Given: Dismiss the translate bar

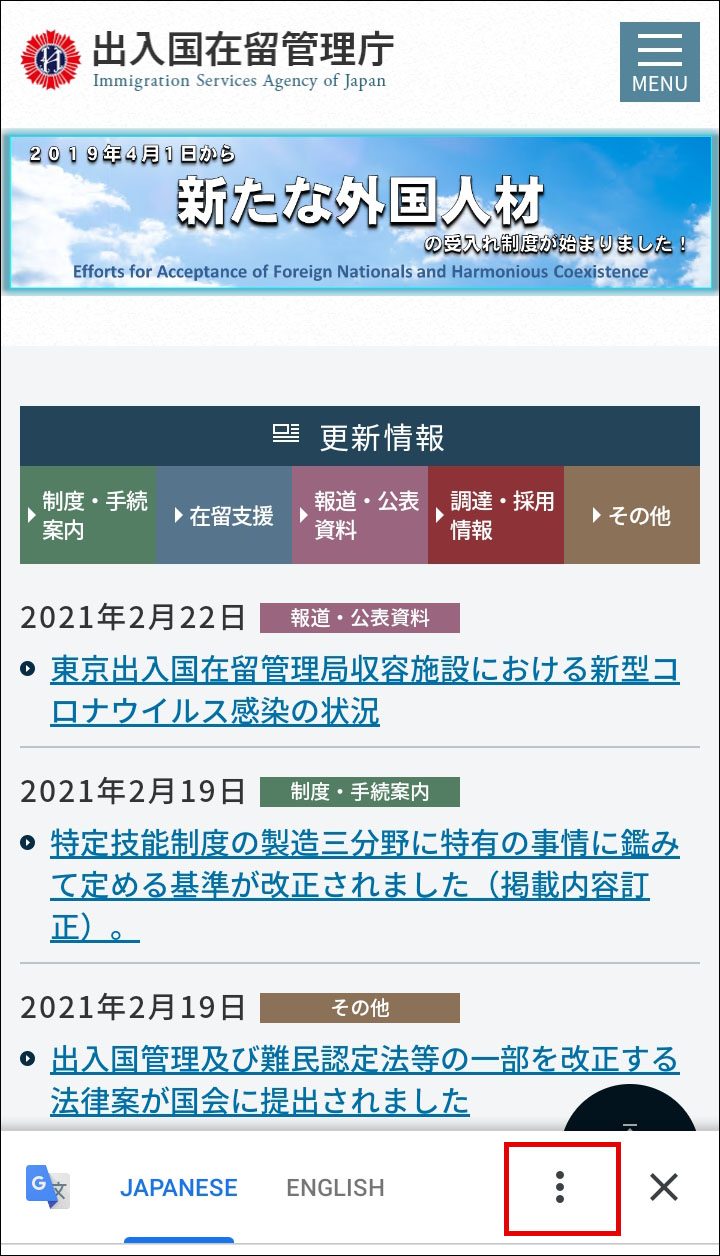Looking at the screenshot, I should point(664,1187).
